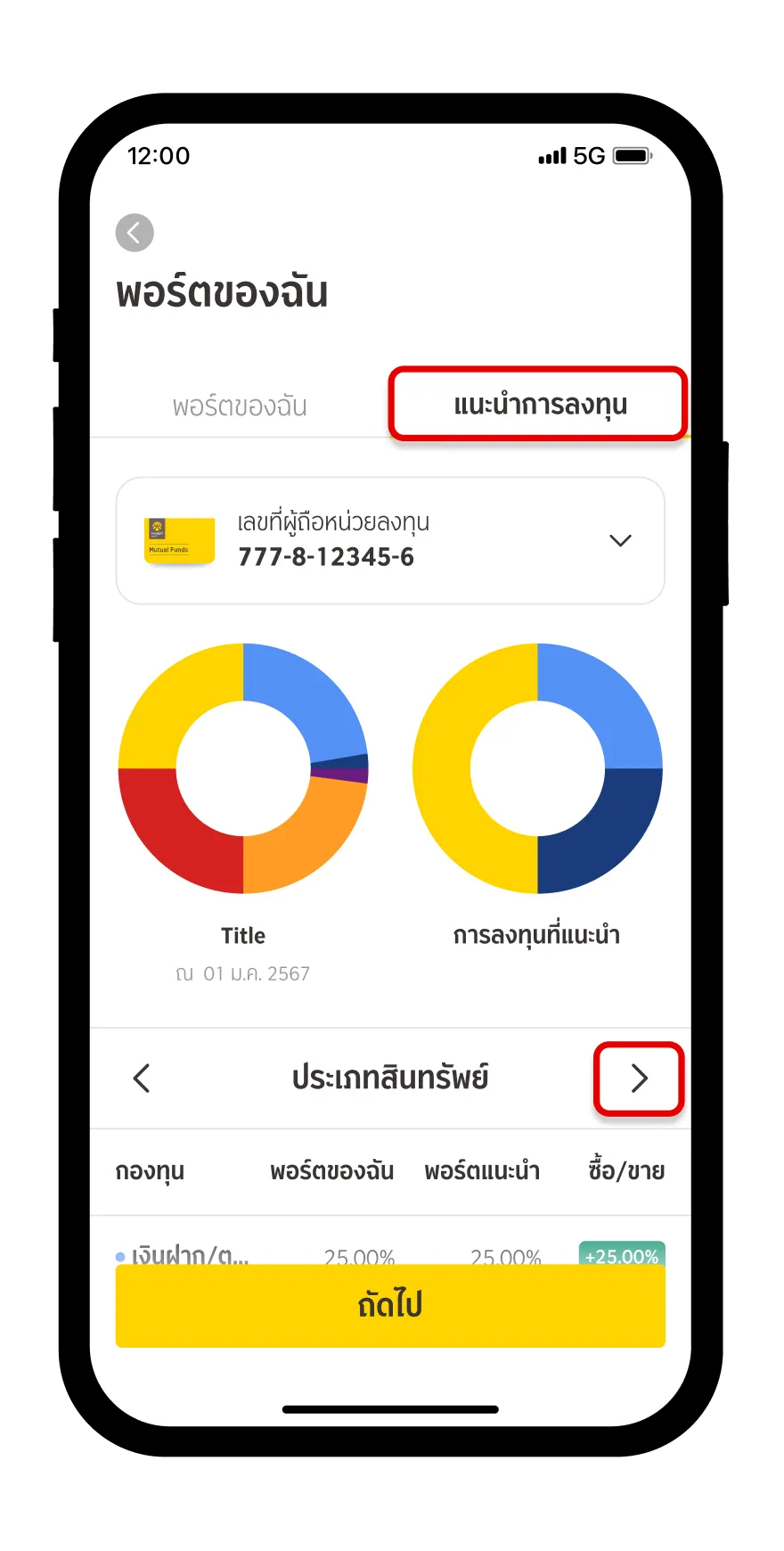Switch to the แนะนำการลงทุน tab
Screen dimensions: 784x1551
(x=539, y=405)
